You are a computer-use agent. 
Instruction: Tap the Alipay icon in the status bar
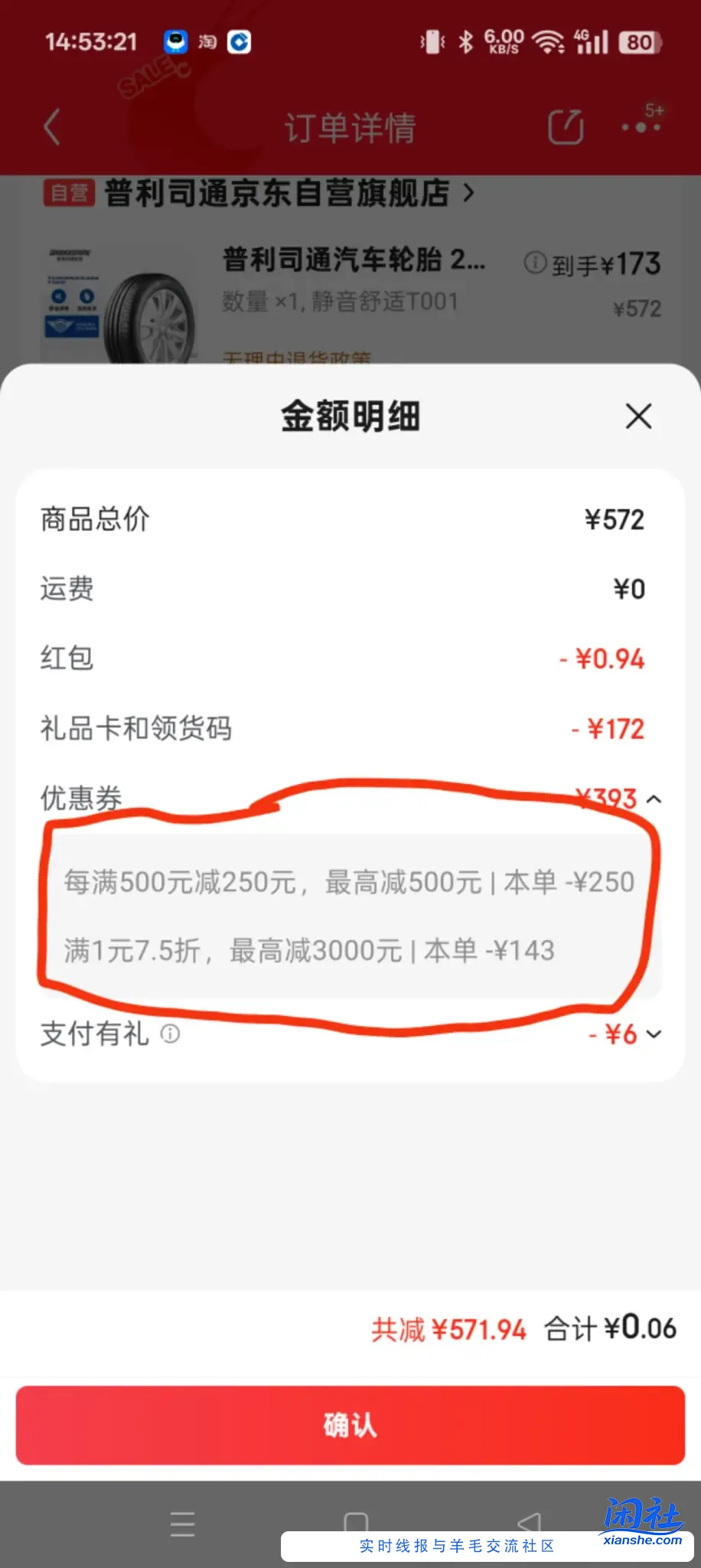[x=239, y=42]
